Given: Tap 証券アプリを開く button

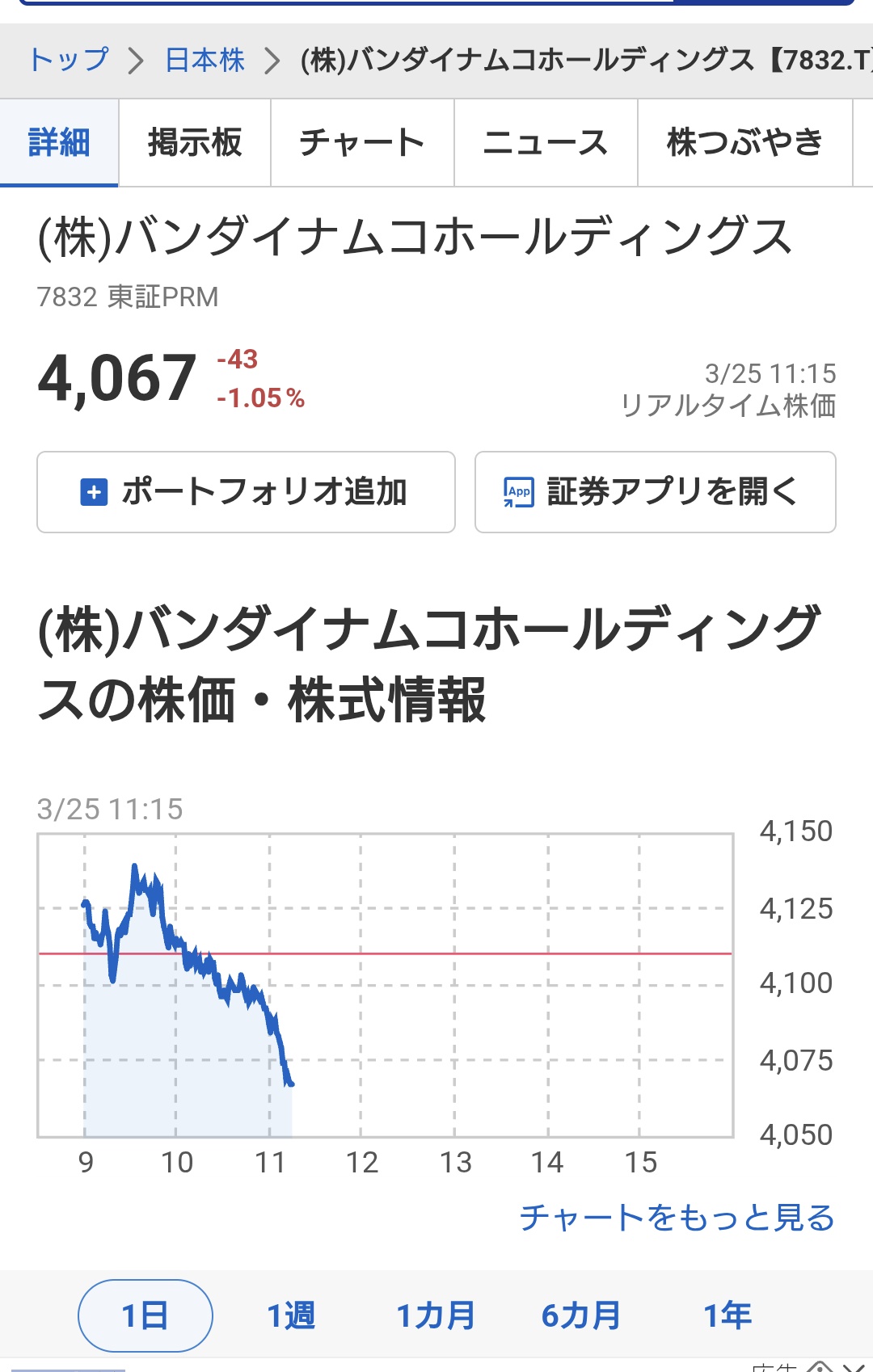Looking at the screenshot, I should (655, 492).
